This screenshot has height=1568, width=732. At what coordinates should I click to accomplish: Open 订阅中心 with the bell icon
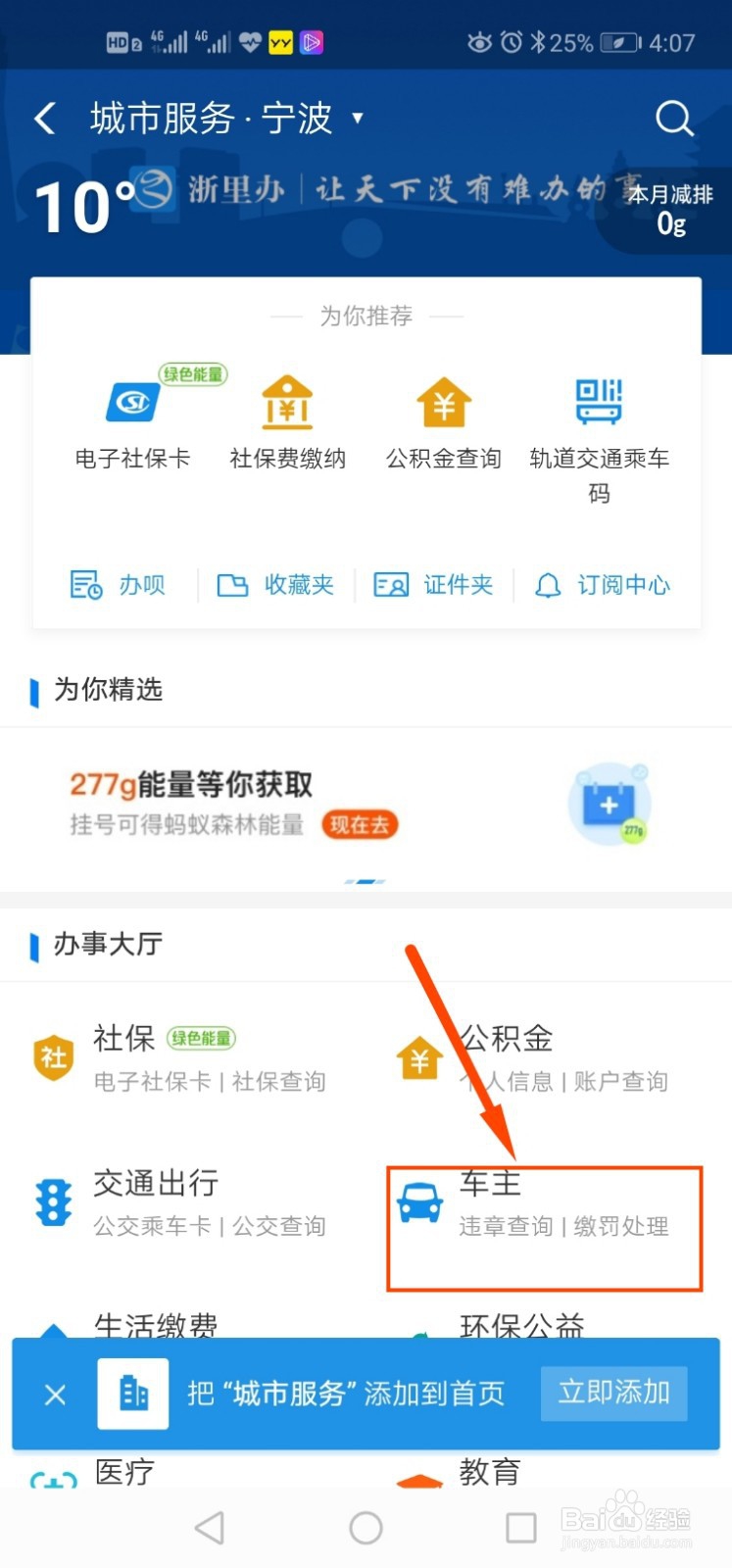(x=550, y=584)
